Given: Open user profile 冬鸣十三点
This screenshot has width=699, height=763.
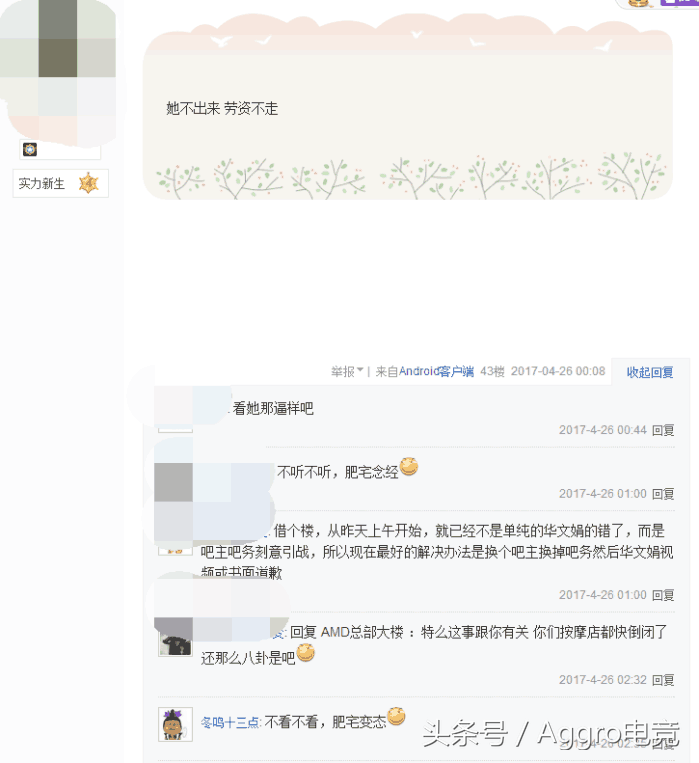Looking at the screenshot, I should [231, 721].
